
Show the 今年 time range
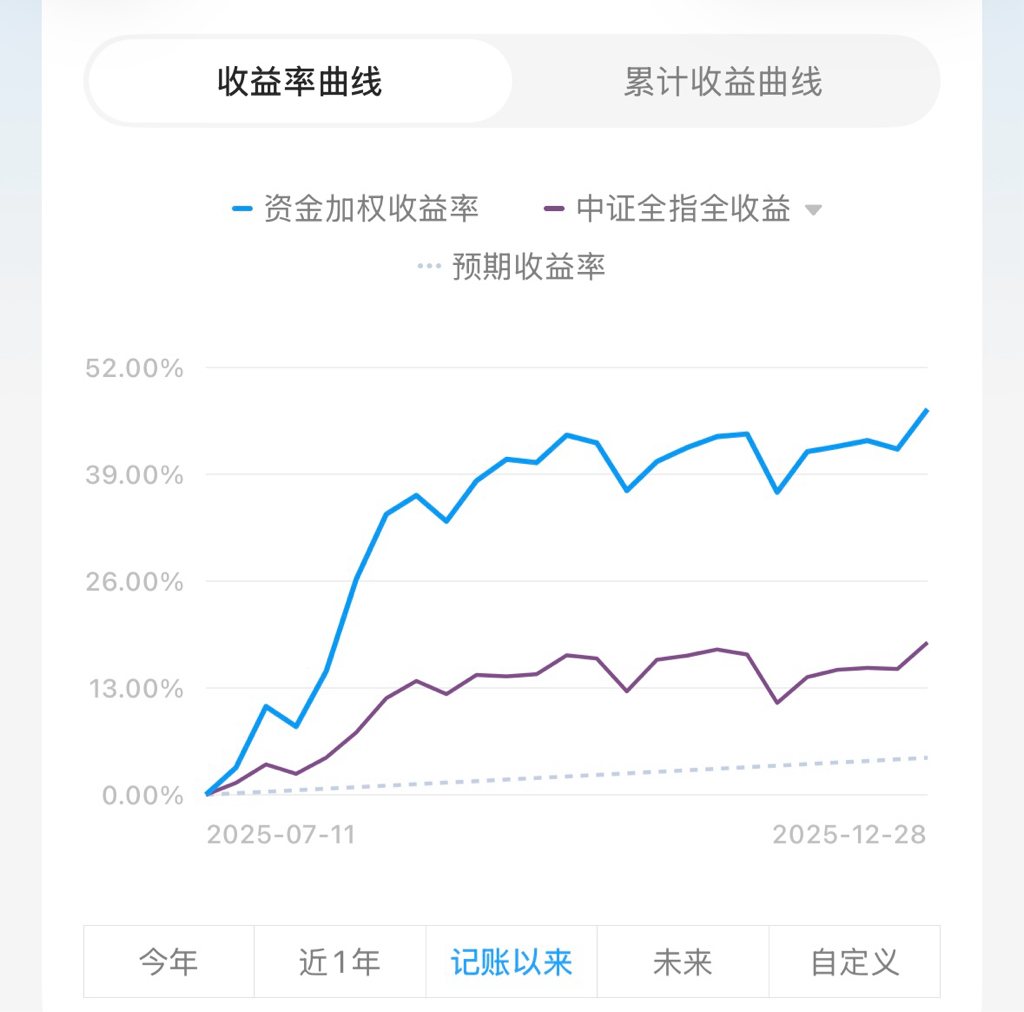click(x=169, y=962)
